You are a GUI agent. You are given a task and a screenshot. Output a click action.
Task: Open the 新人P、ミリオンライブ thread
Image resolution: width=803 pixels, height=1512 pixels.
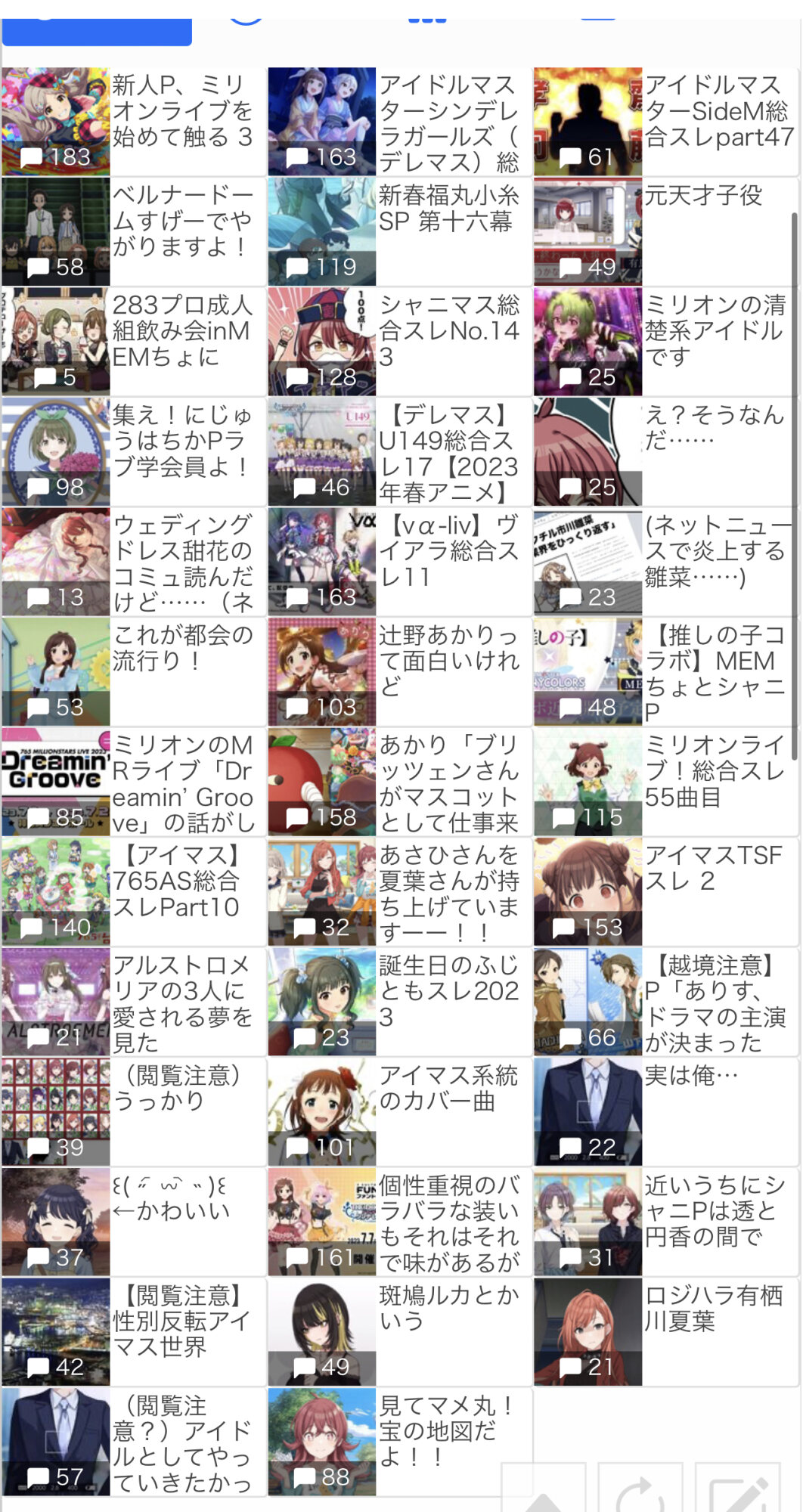(134, 122)
